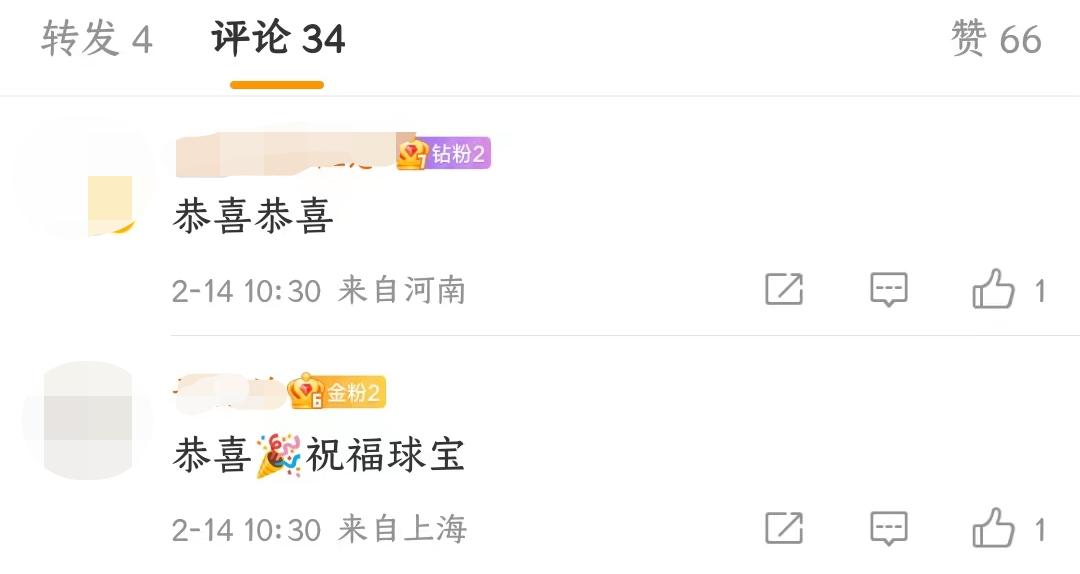This screenshot has width=1080, height=574.
Task: Switch to the 转发 4 tab
Action: 97,40
